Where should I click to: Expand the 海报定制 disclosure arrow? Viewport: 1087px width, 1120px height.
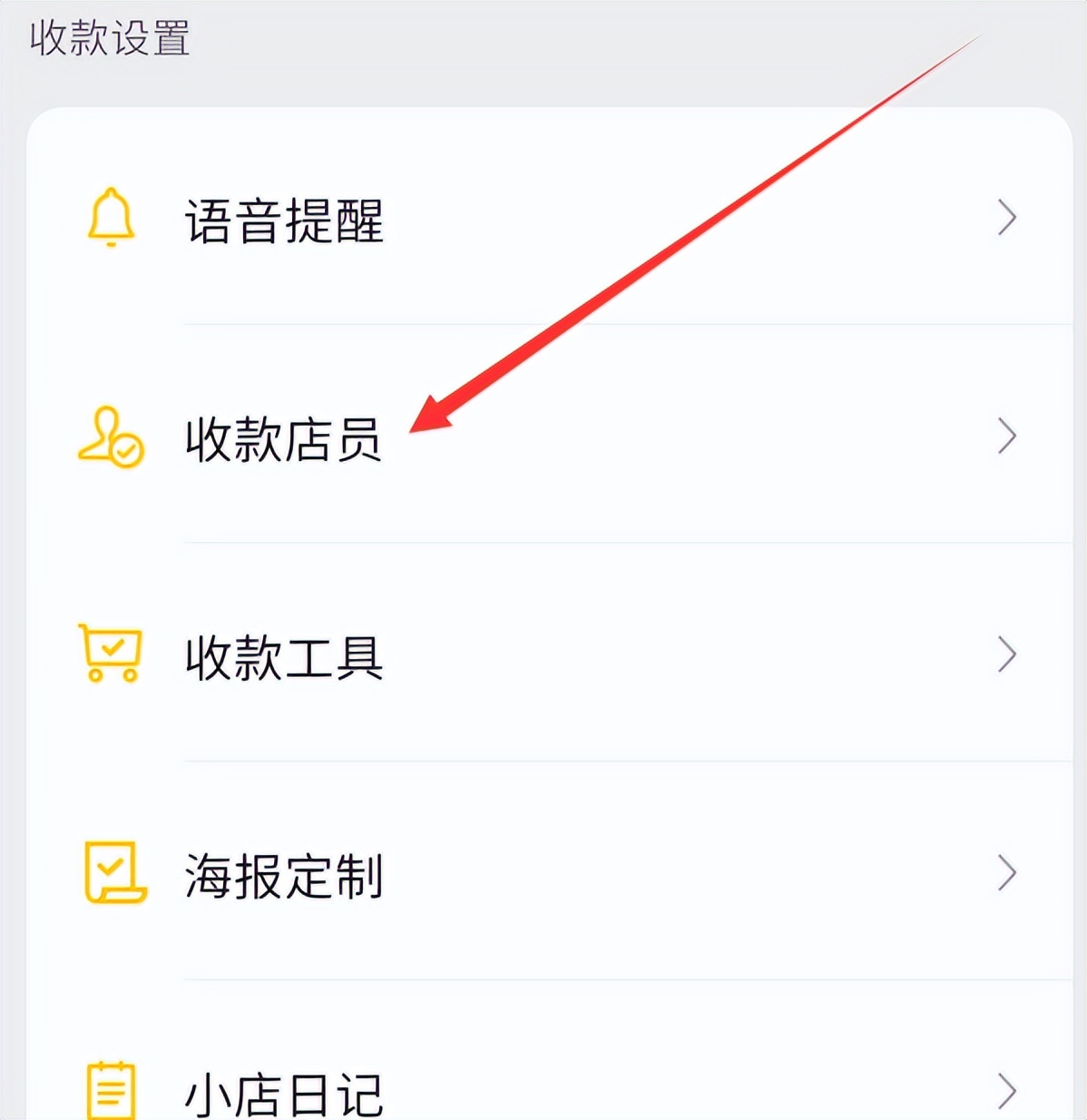(1007, 874)
